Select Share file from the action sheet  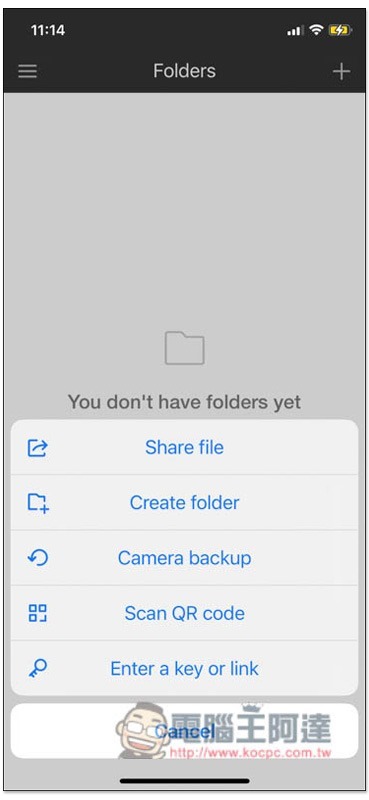point(184,447)
